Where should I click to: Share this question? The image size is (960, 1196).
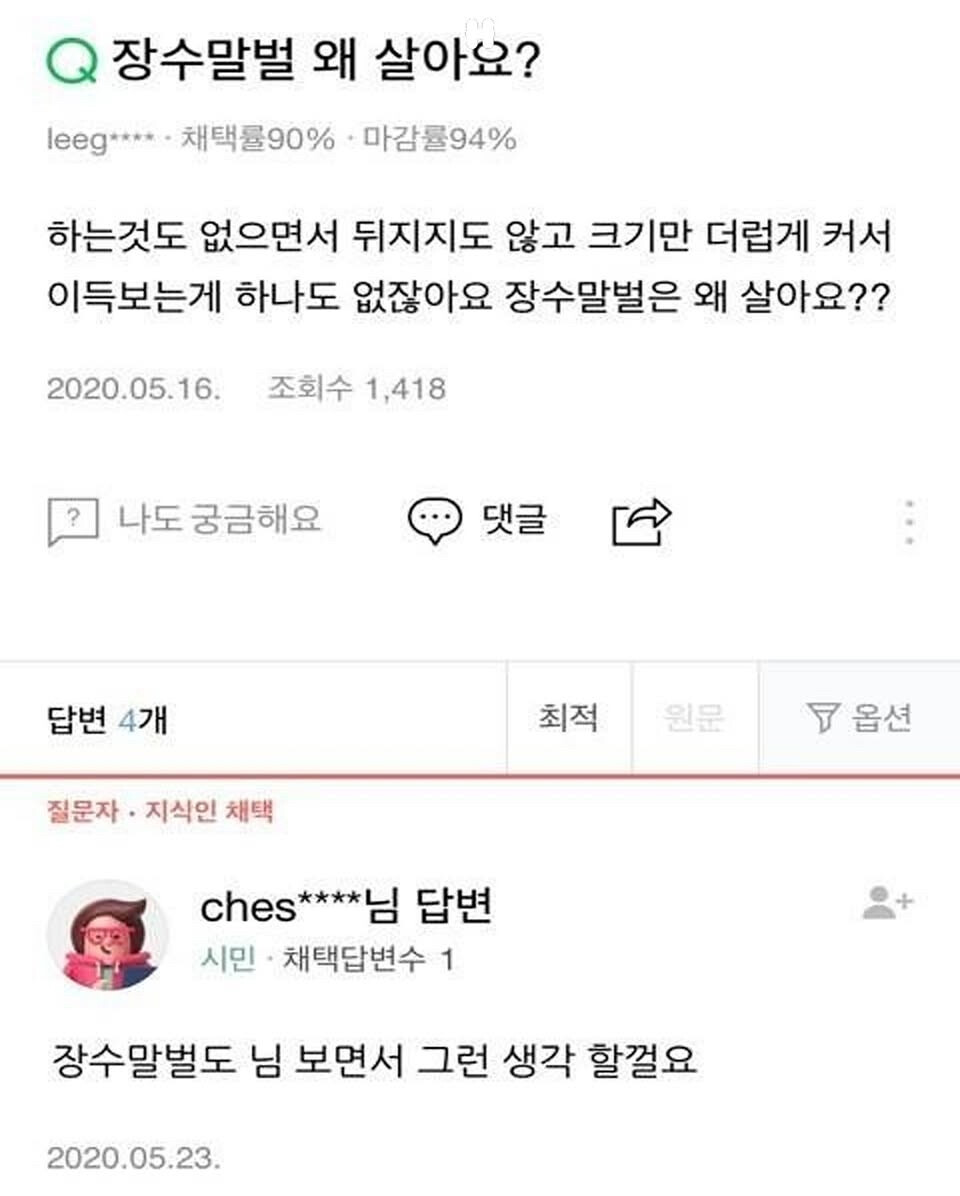[641, 521]
